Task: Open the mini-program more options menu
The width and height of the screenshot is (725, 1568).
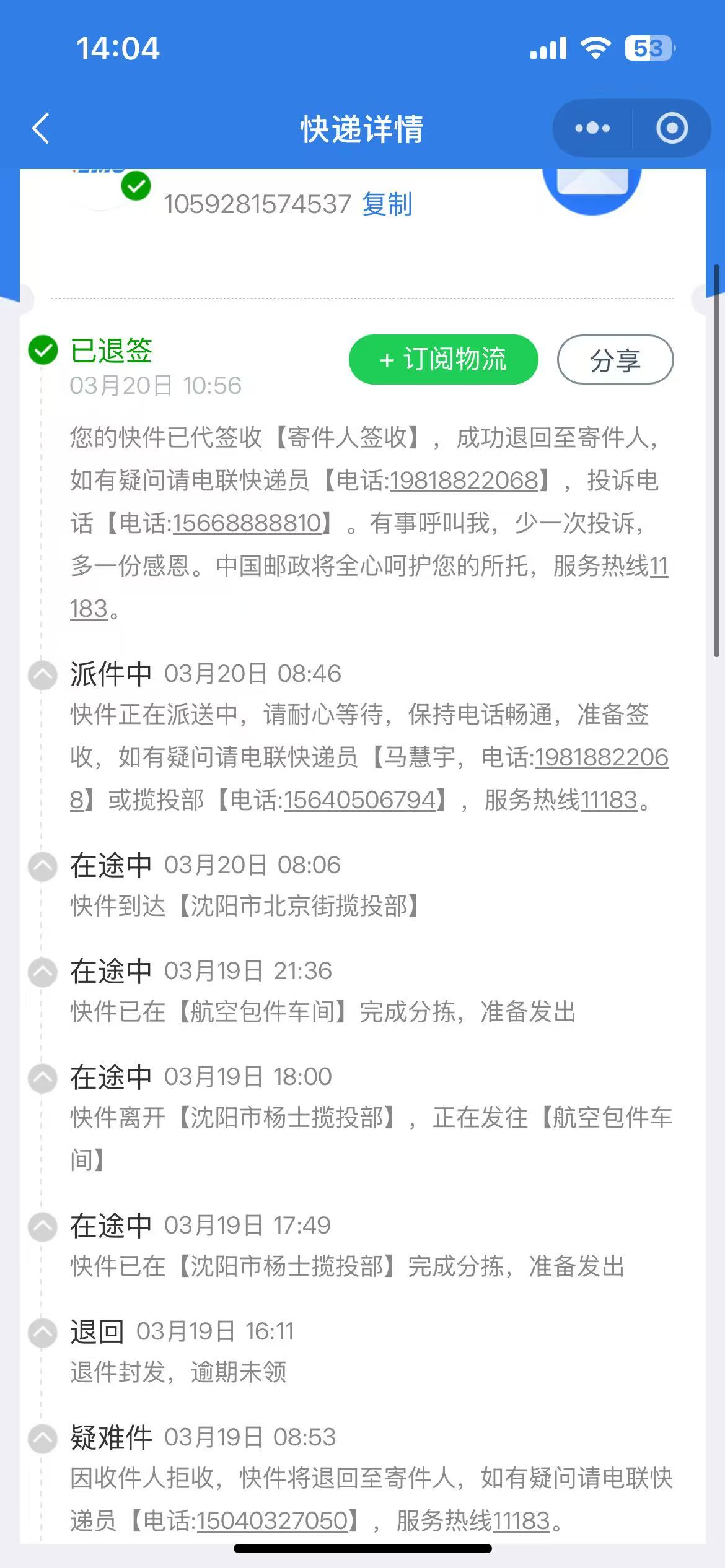Action: point(592,128)
